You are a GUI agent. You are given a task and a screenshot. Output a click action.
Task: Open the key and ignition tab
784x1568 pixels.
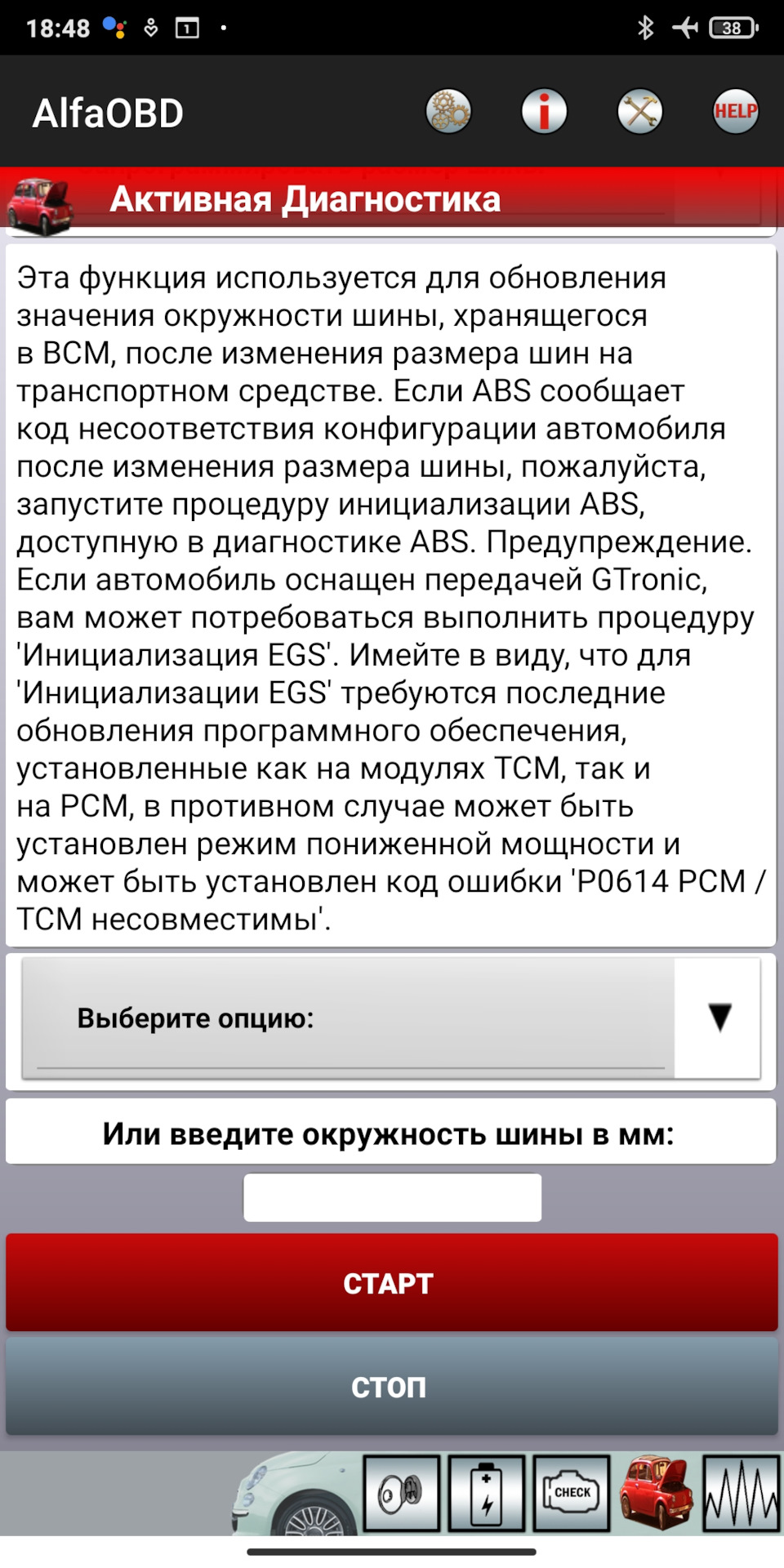coord(402,1493)
